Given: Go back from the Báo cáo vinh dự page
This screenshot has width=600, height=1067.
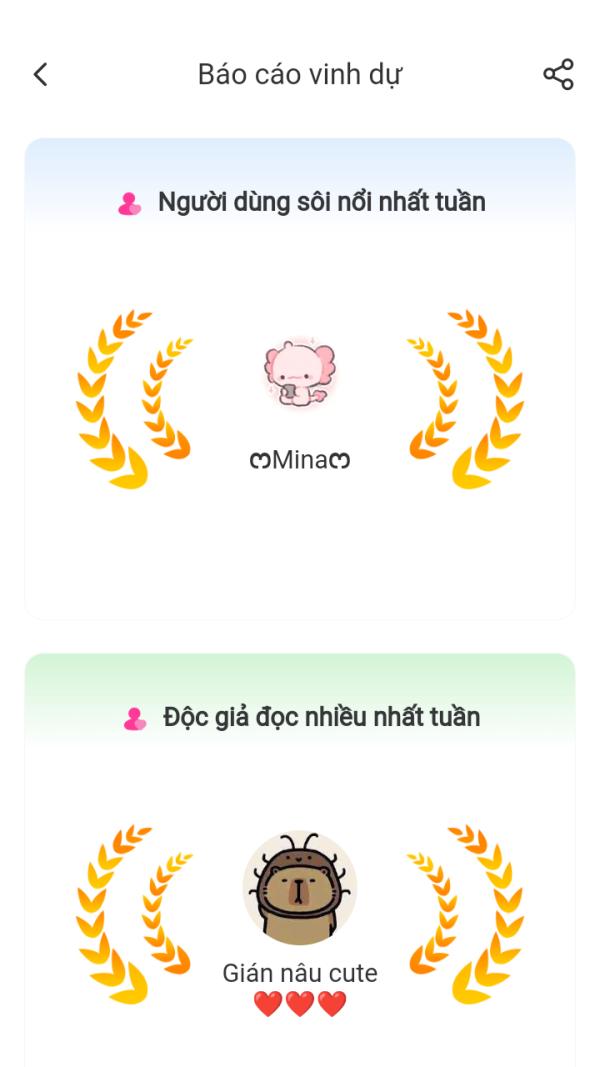Looking at the screenshot, I should click(40, 74).
